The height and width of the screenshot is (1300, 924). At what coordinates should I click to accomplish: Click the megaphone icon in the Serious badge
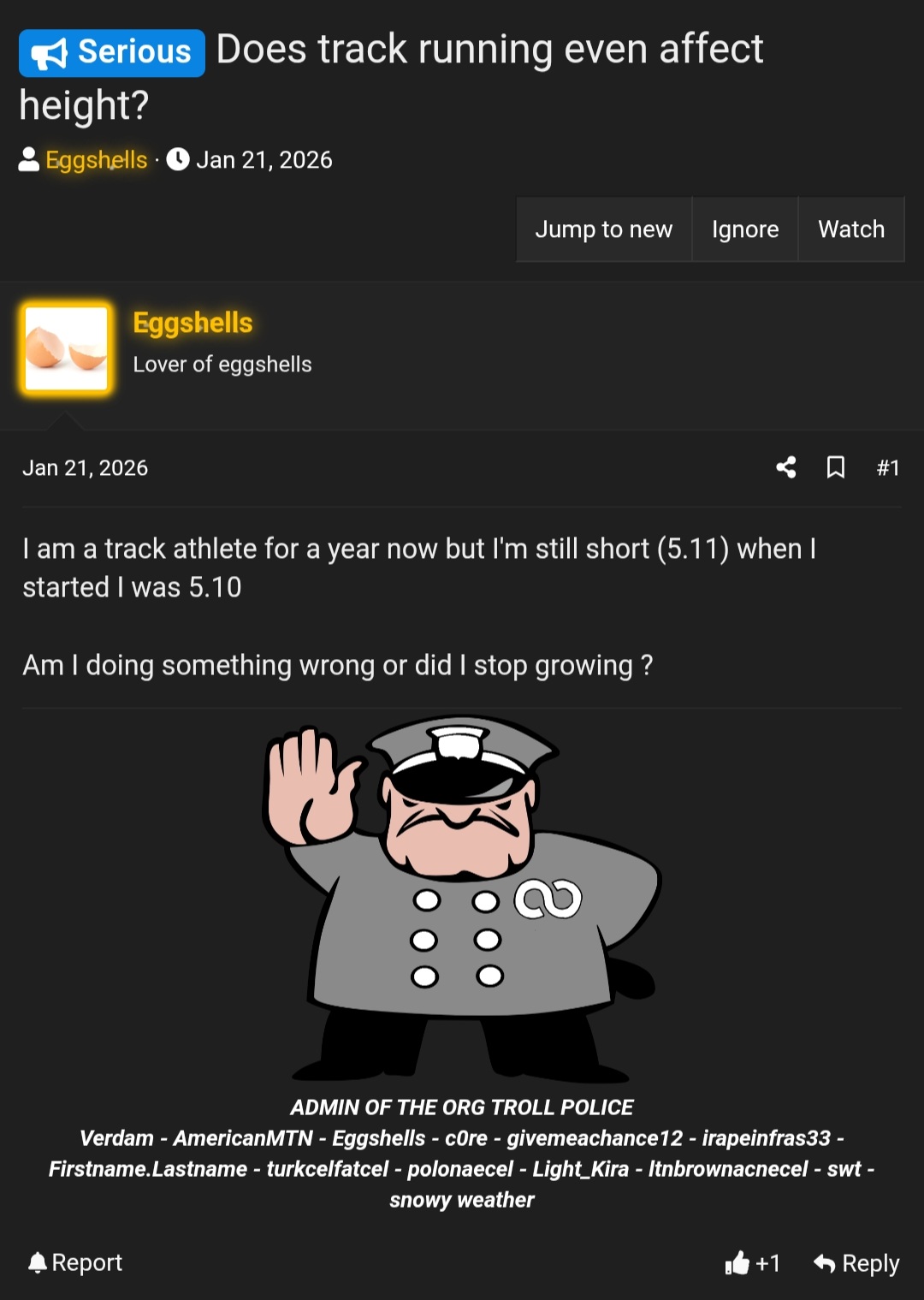49,51
